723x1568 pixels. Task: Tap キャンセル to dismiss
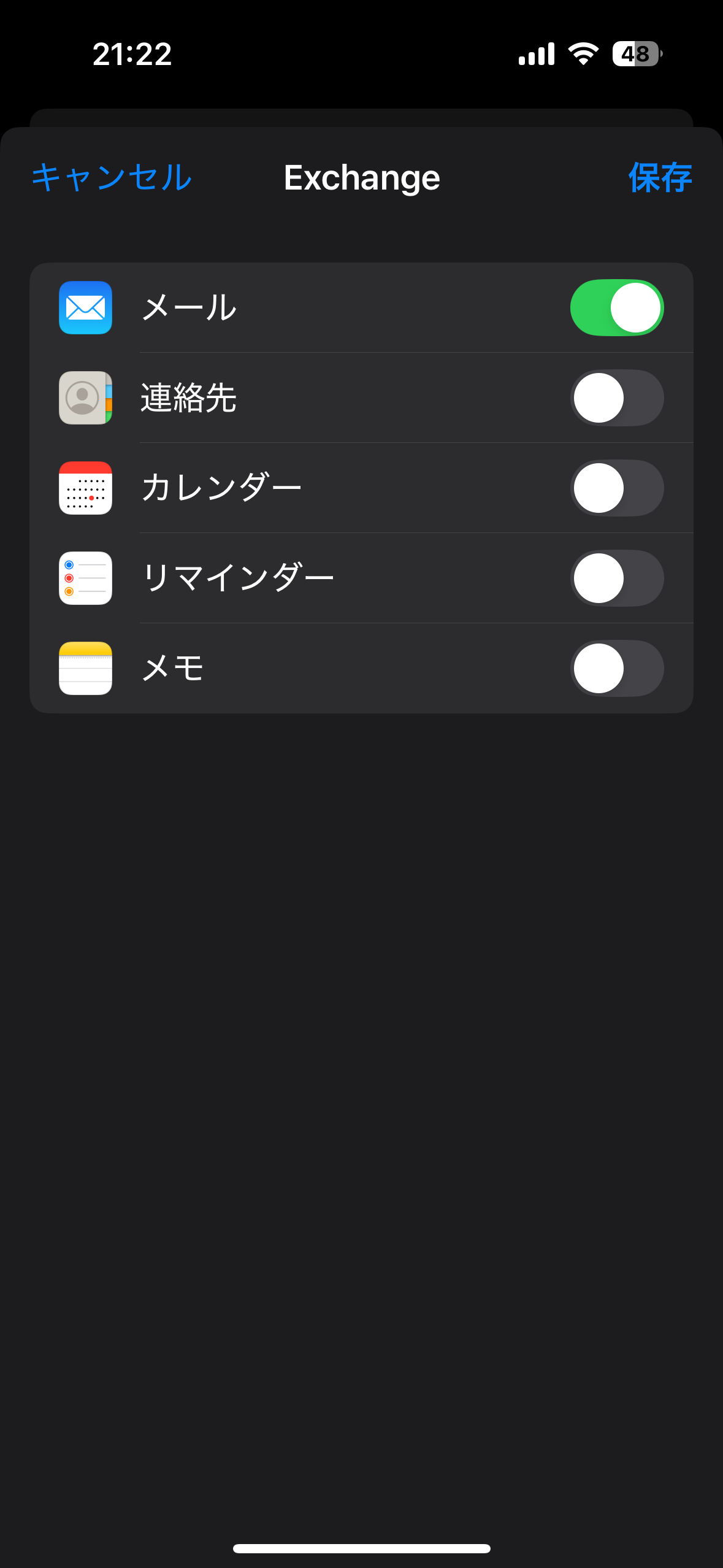(110, 177)
